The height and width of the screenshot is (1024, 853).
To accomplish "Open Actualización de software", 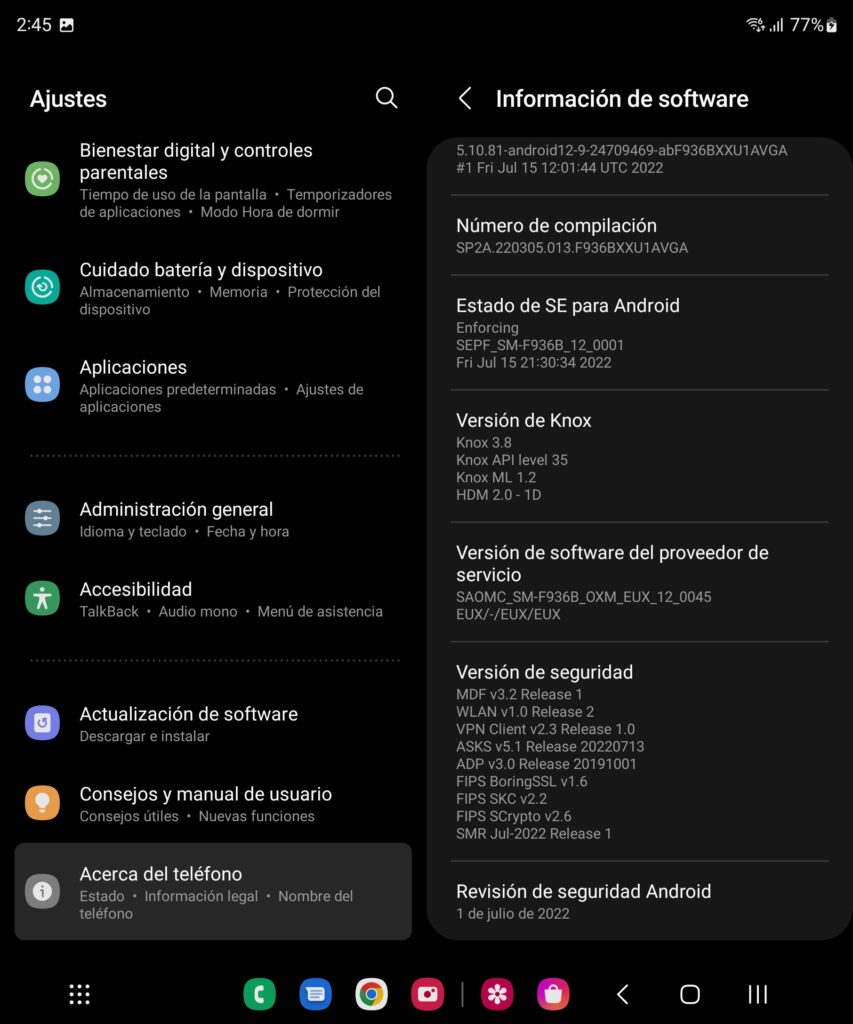I will (x=212, y=724).
